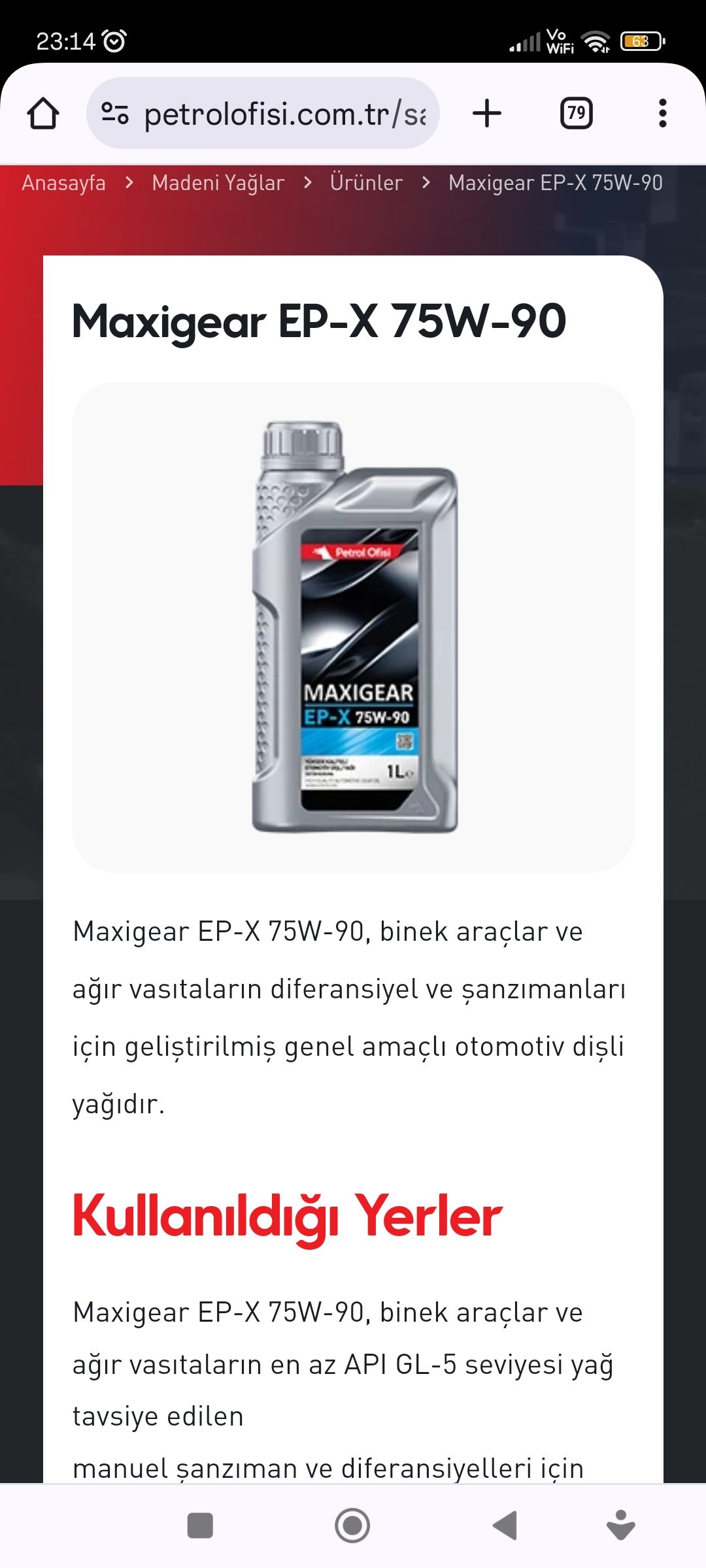Go to Anasayfa breadcrumb link
The width and height of the screenshot is (706, 1568).
64,183
